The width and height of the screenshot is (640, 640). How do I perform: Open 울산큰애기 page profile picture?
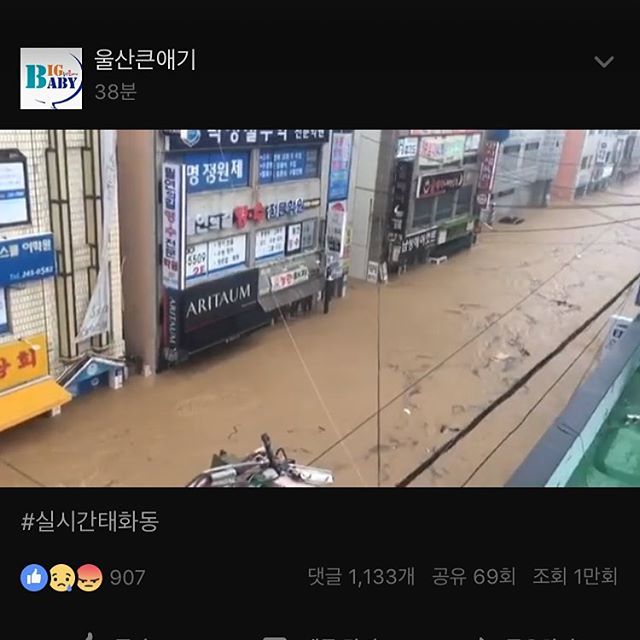[51, 78]
